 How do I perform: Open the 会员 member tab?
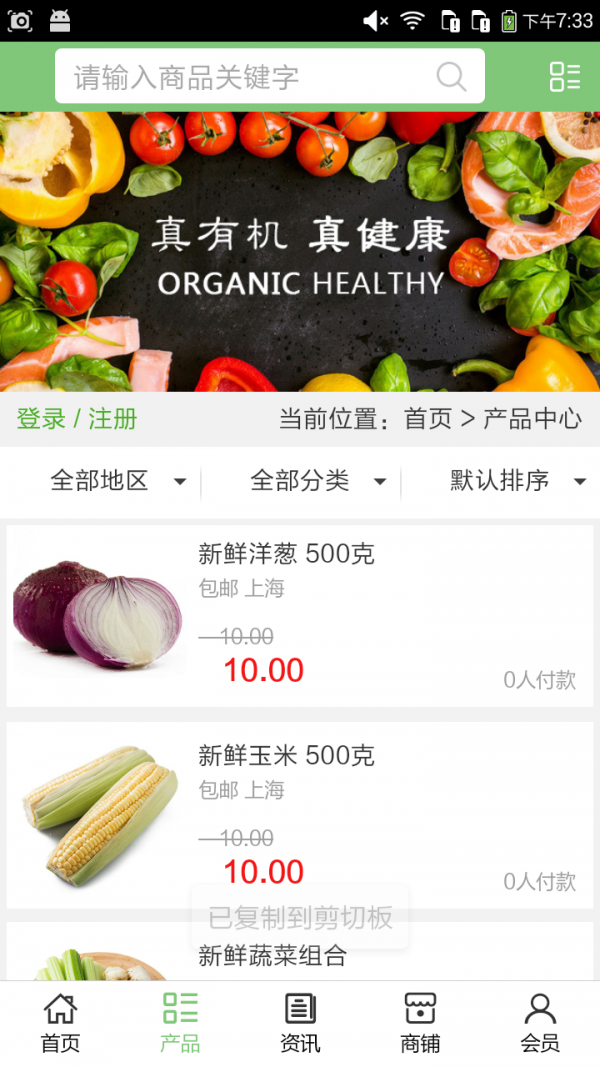[x=540, y=1024]
